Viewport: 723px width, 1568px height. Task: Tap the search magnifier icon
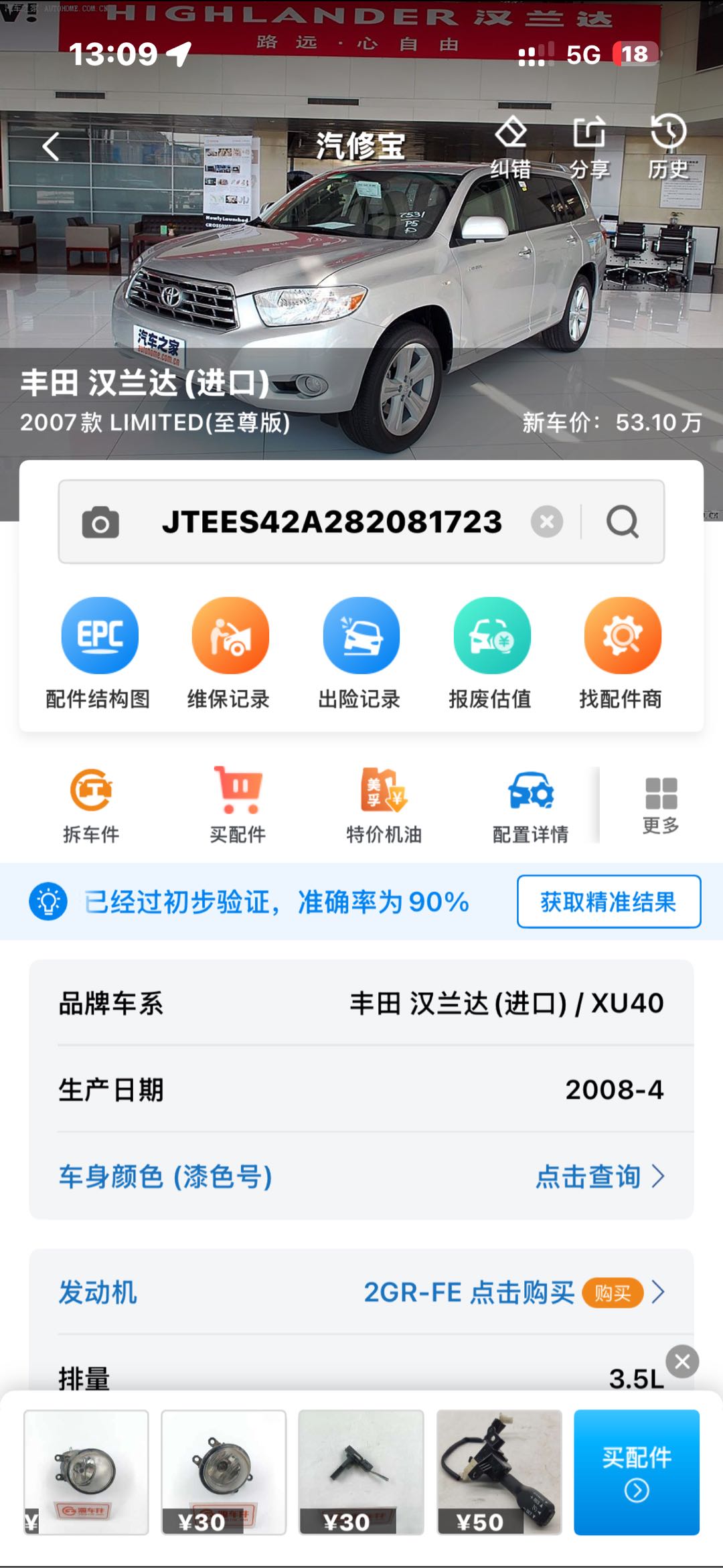coord(623,522)
